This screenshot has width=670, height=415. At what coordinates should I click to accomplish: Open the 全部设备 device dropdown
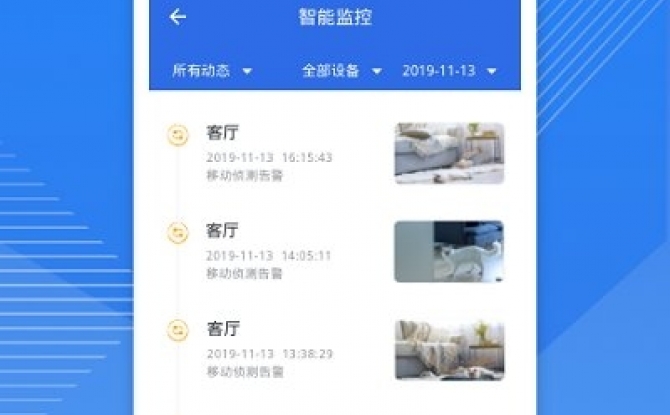pos(342,71)
